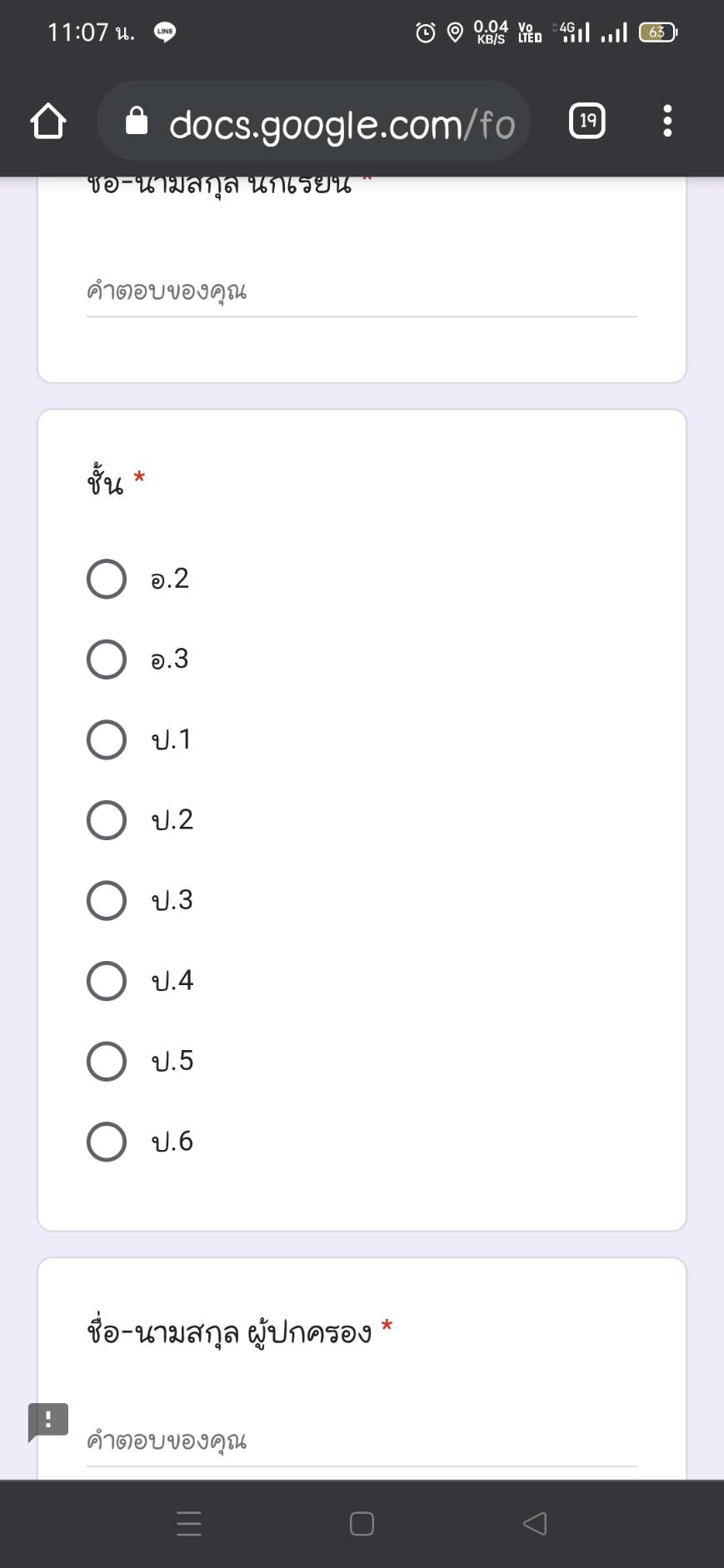724x1568 pixels.
Task: Tap the guardian name answer field
Action: [362, 1441]
